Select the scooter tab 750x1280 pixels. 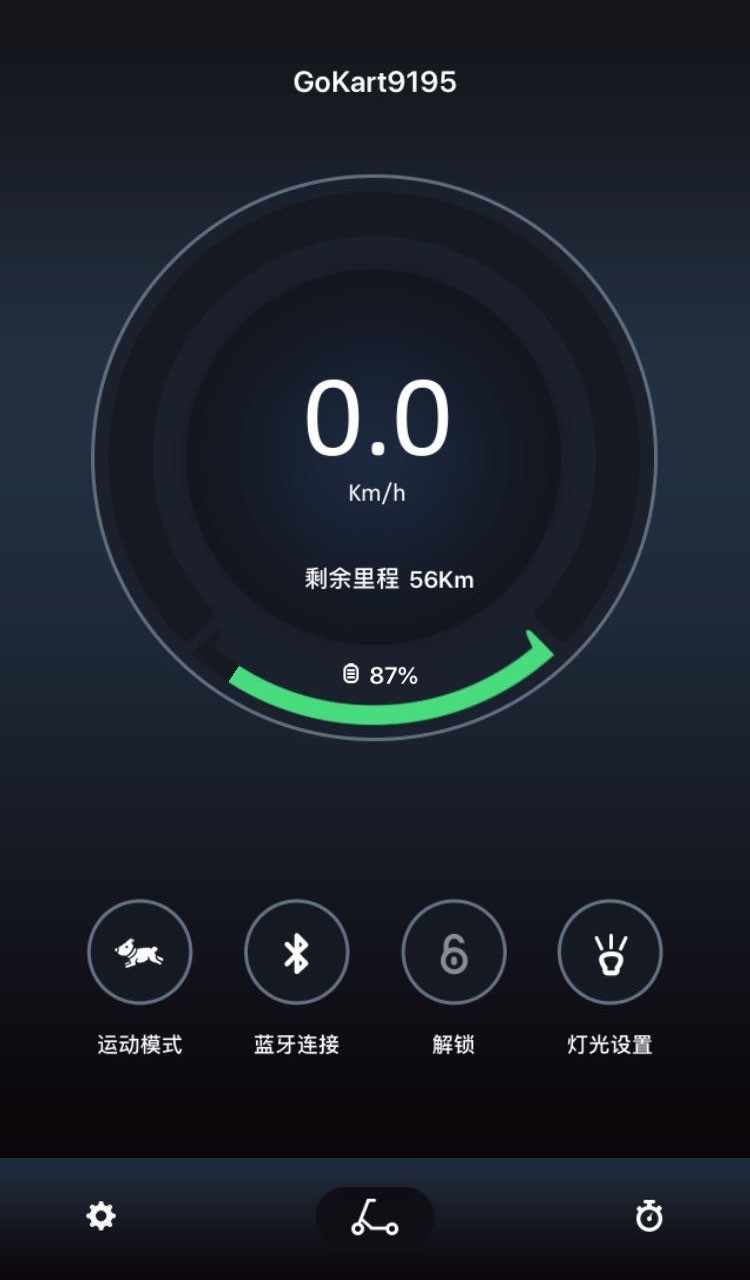[375, 1216]
